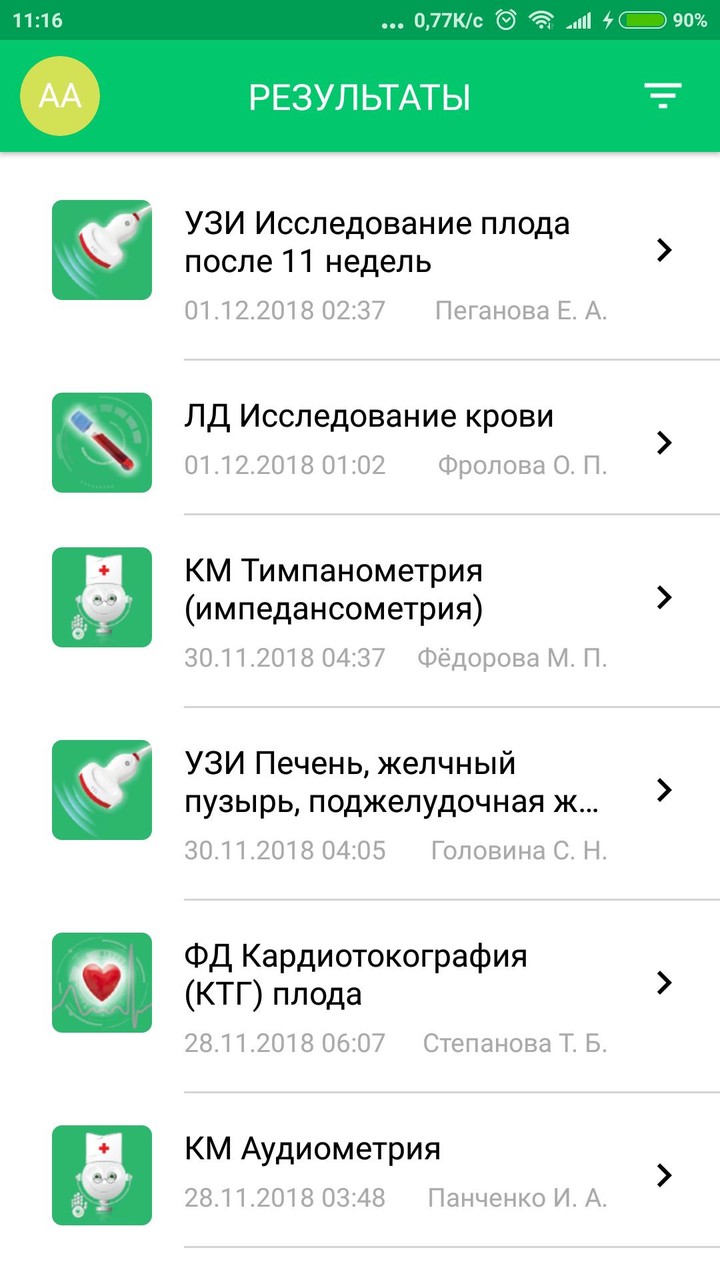This screenshot has width=720, height=1280.
Task: Open the ФД Кардиотокография chevron
Action: pyautogui.click(x=663, y=982)
